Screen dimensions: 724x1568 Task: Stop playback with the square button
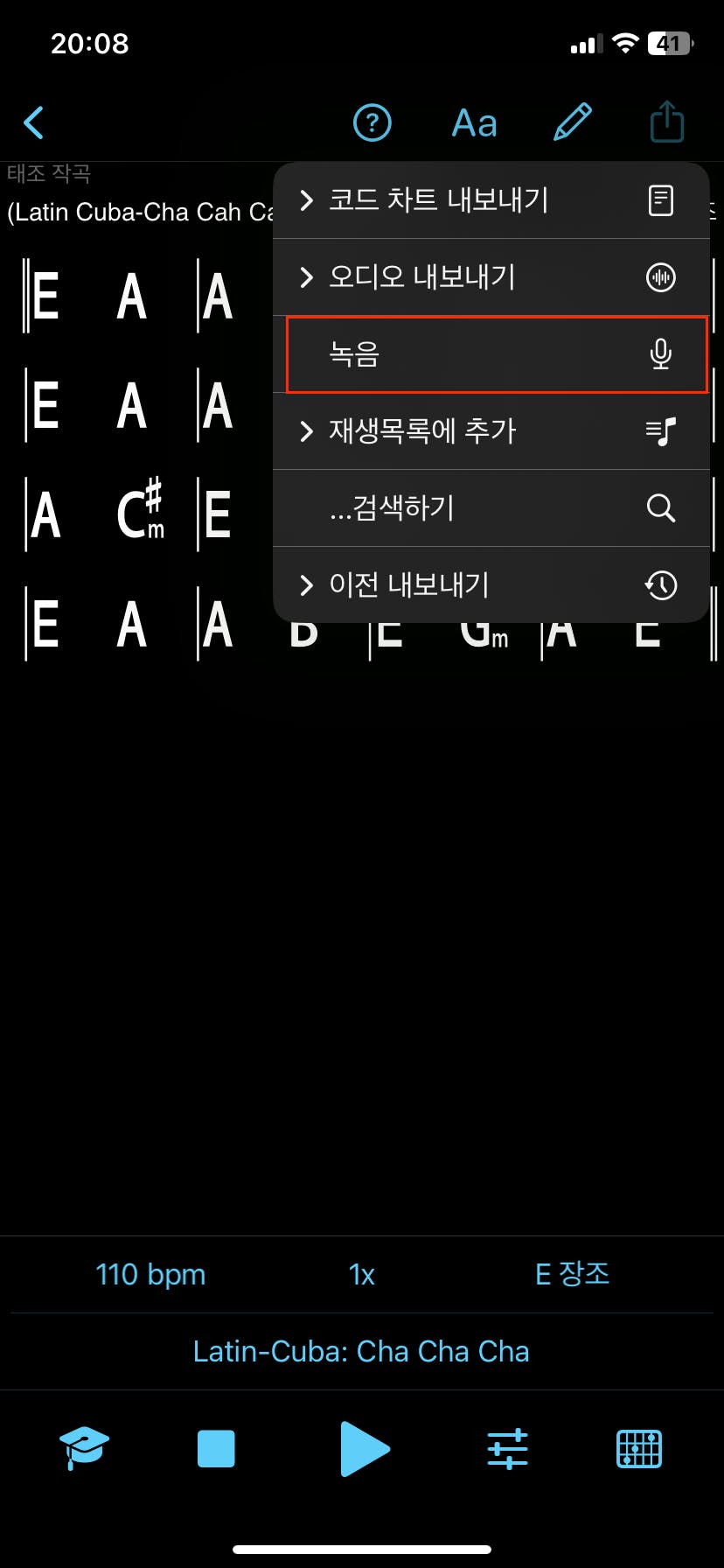click(216, 1448)
